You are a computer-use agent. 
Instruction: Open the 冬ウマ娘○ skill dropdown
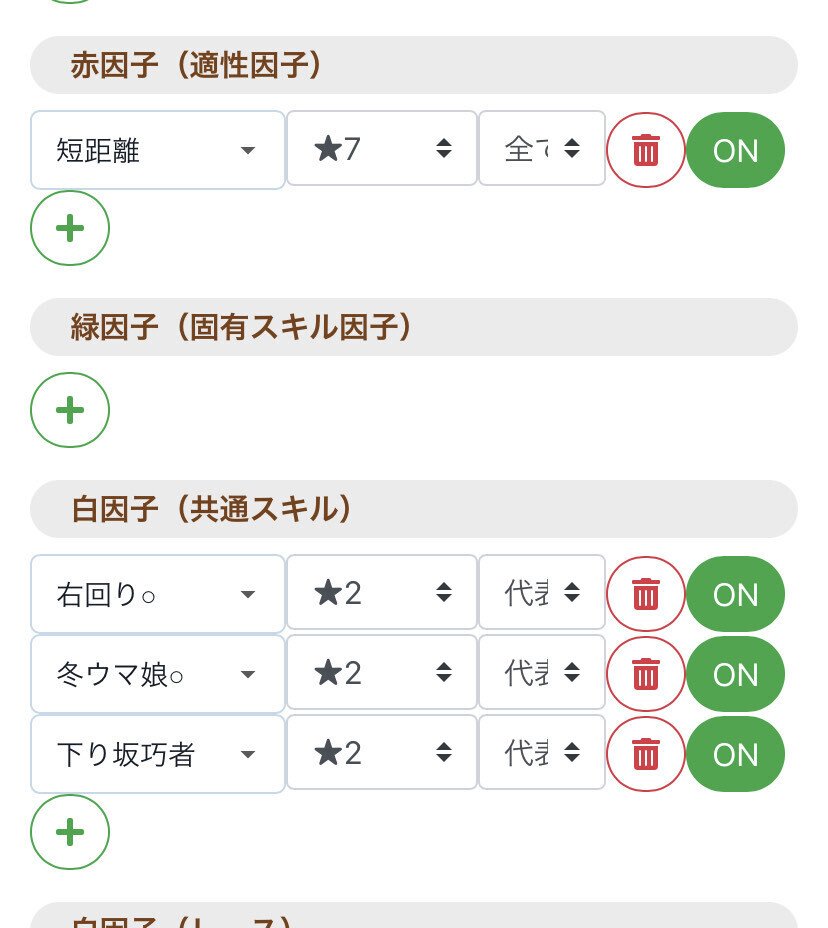click(x=158, y=674)
